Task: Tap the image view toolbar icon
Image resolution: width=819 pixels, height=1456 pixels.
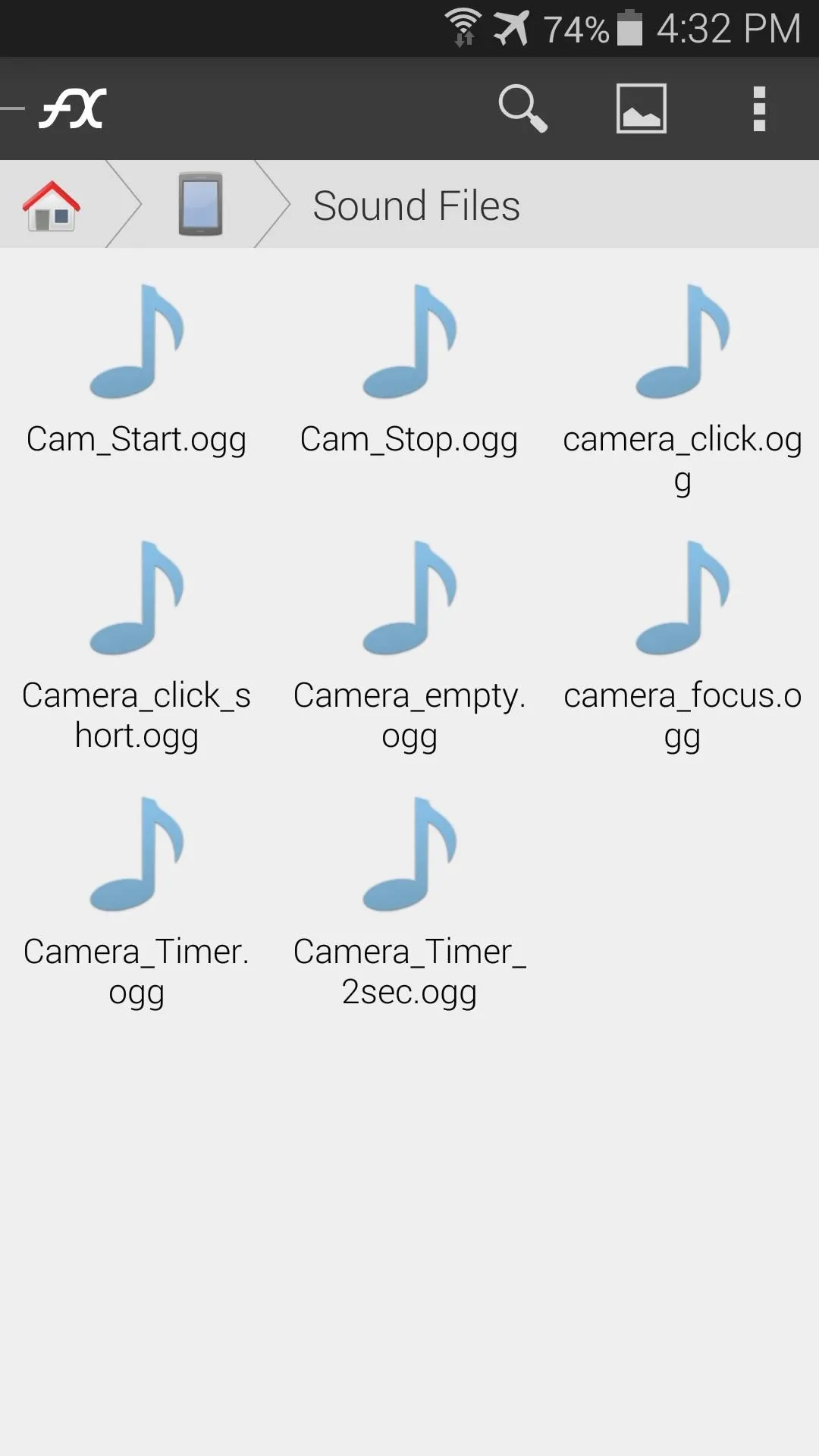Action: [x=641, y=108]
